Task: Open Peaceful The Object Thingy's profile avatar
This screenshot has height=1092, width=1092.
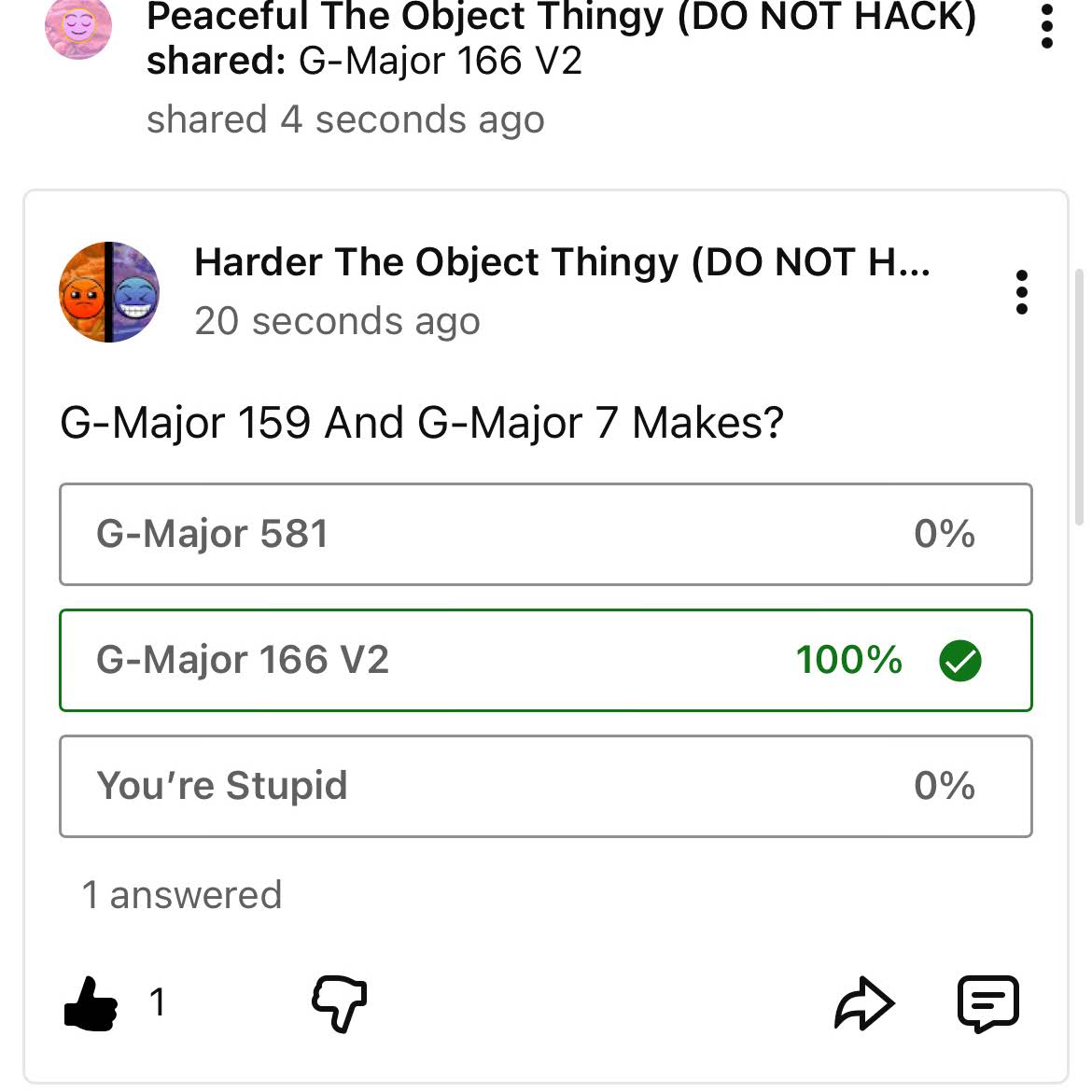Action: point(78,28)
